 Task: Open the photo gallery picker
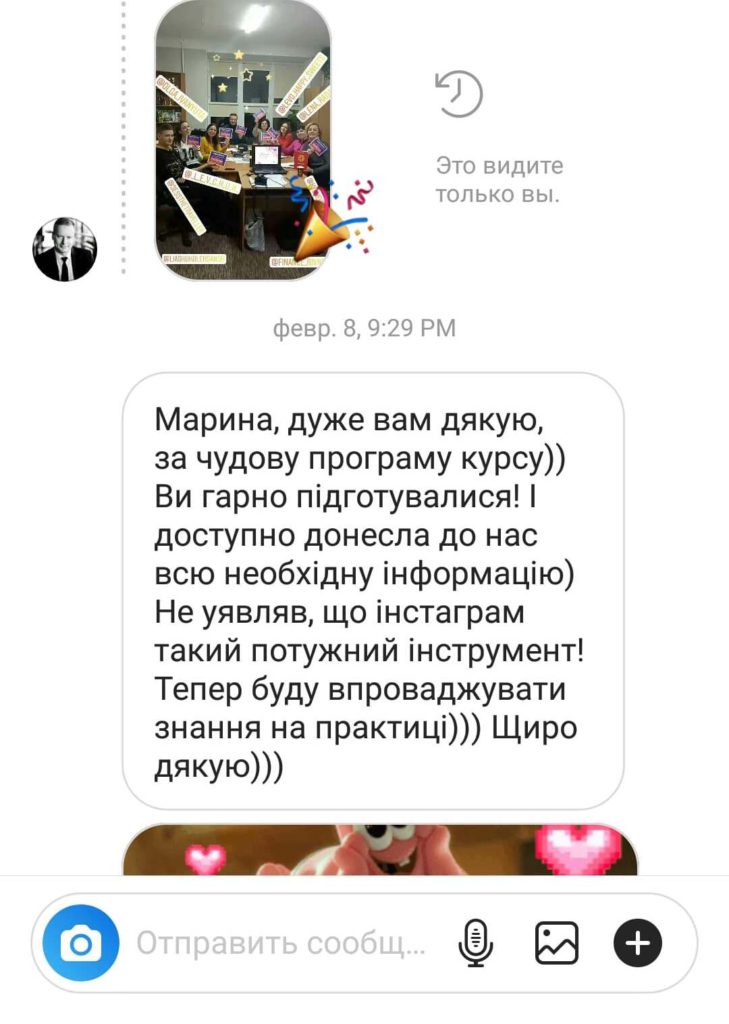coord(557,942)
